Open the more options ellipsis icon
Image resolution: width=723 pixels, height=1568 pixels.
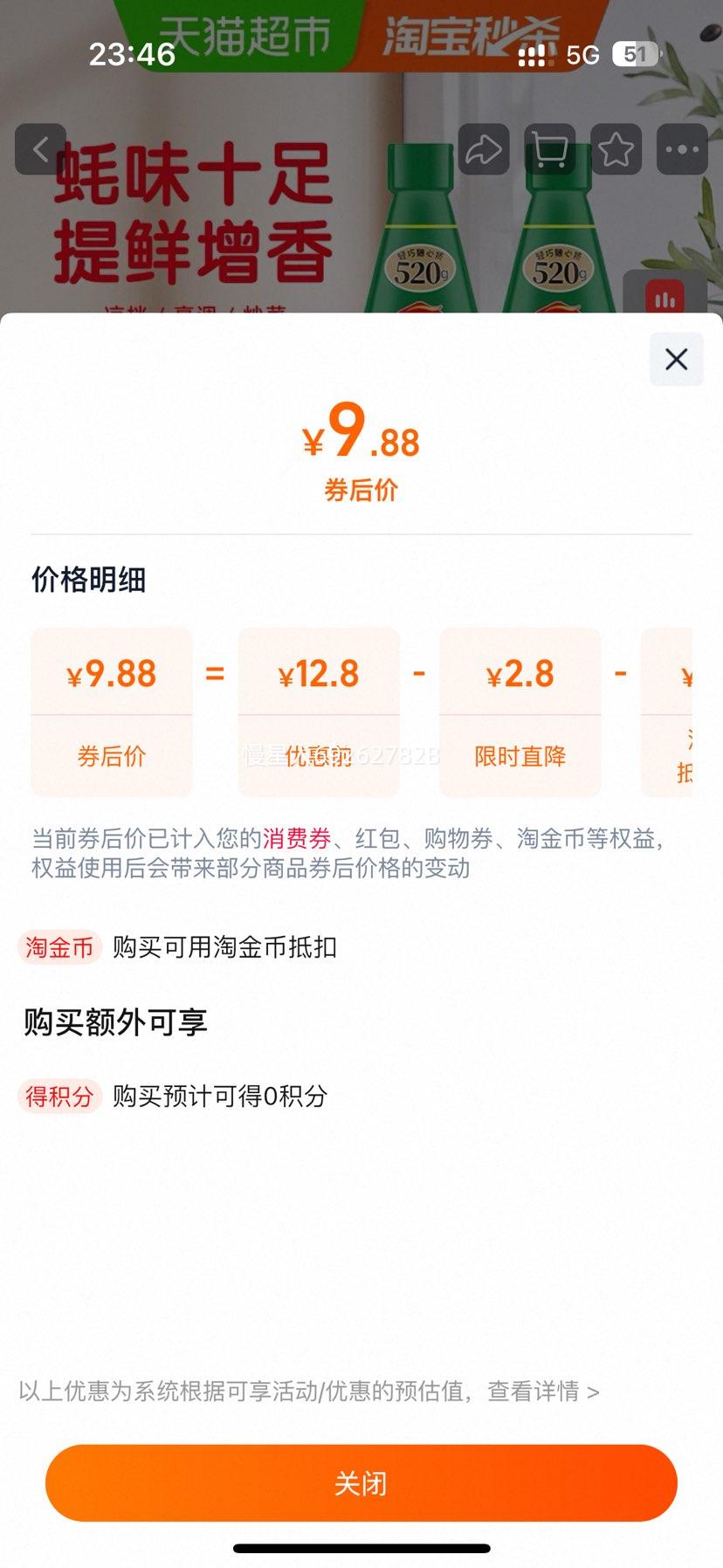682,149
